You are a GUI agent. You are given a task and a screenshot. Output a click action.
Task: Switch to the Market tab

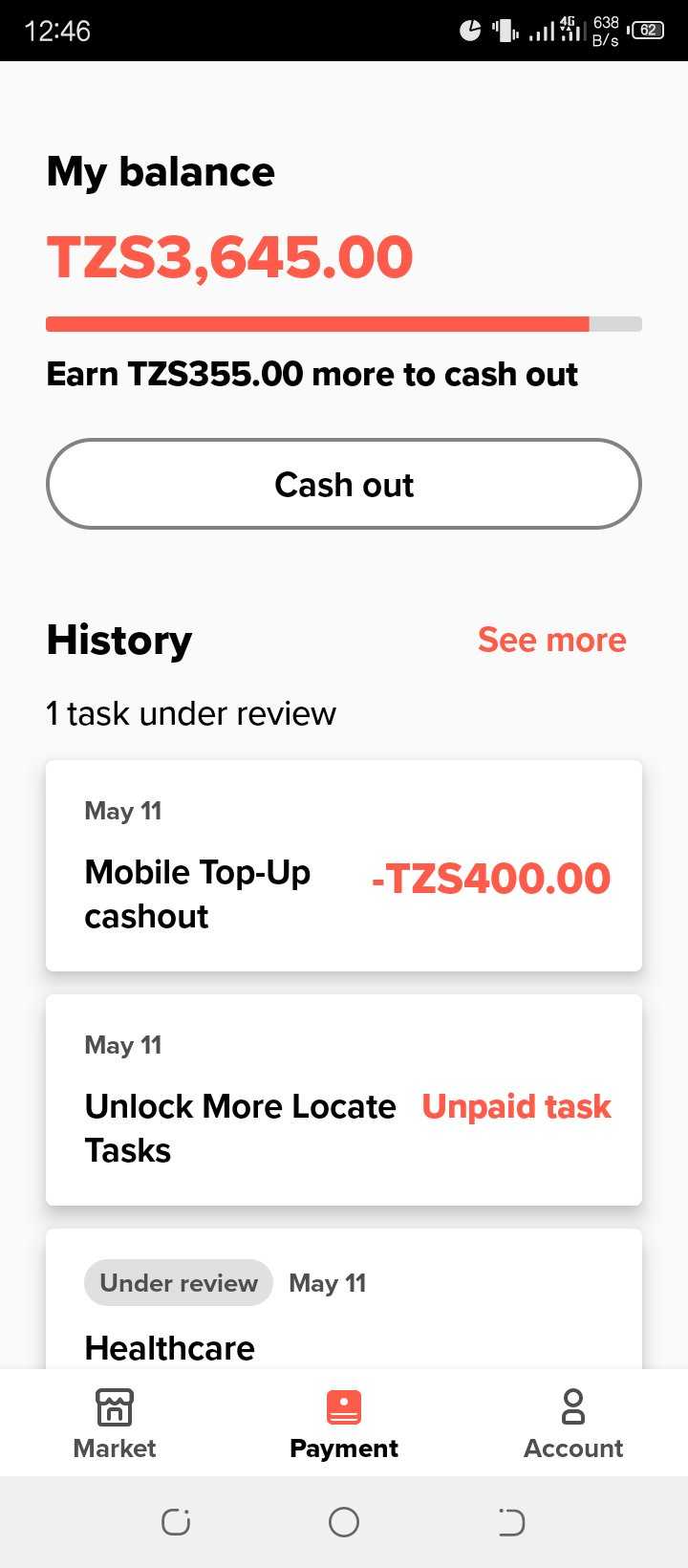tap(115, 1423)
